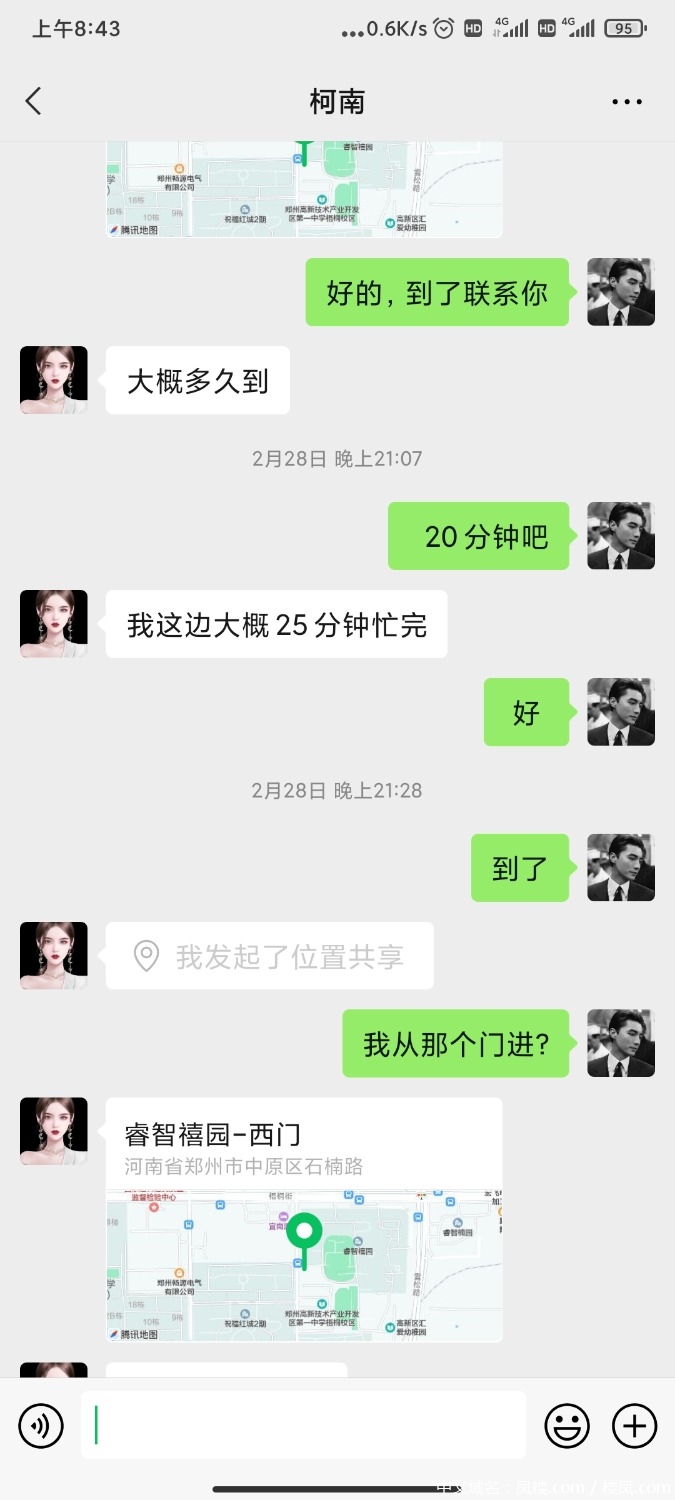
Task: Open the 我发起了位置共享 message
Action: coord(270,957)
